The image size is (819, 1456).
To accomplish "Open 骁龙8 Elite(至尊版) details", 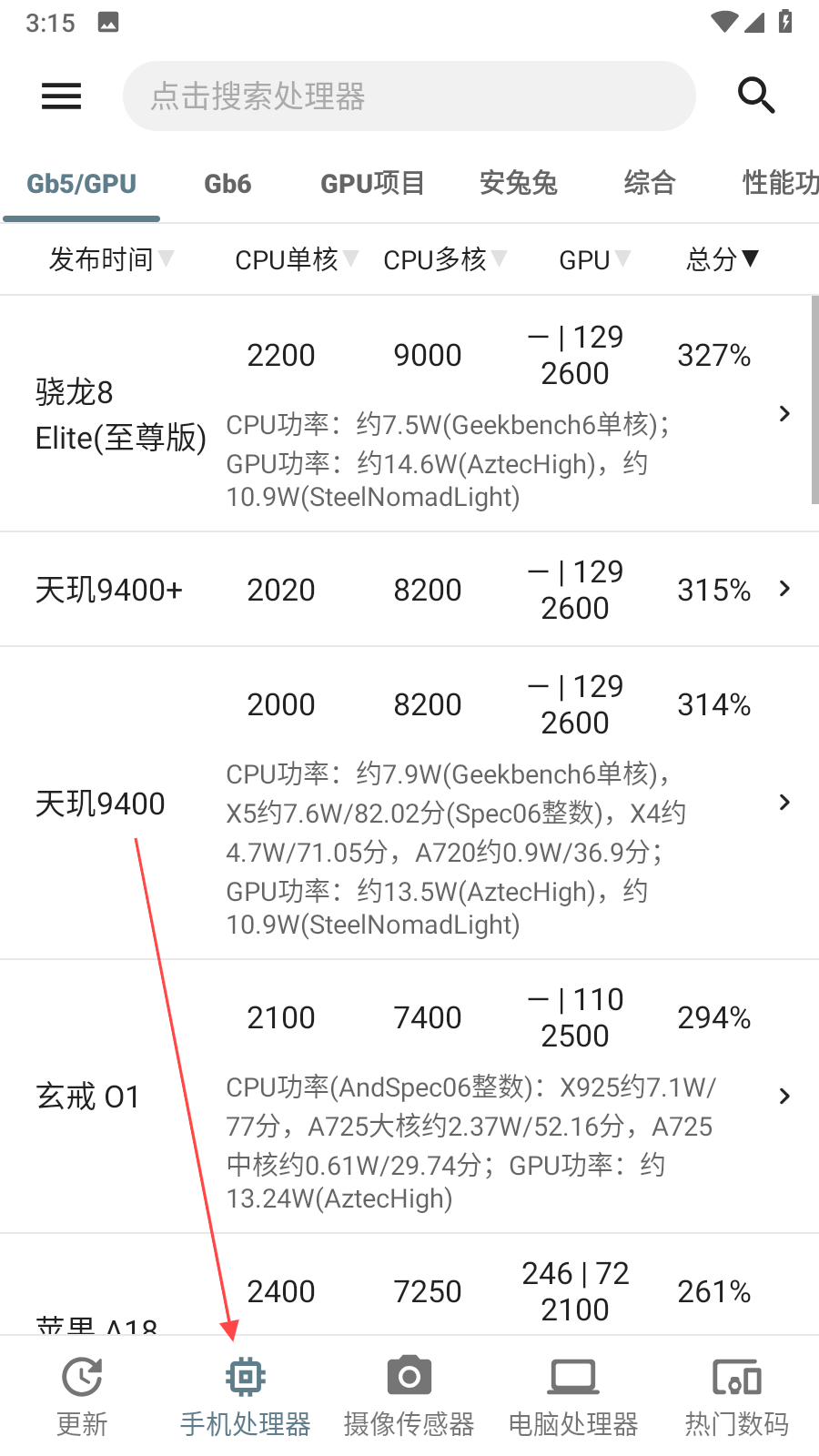I will tap(409, 414).
